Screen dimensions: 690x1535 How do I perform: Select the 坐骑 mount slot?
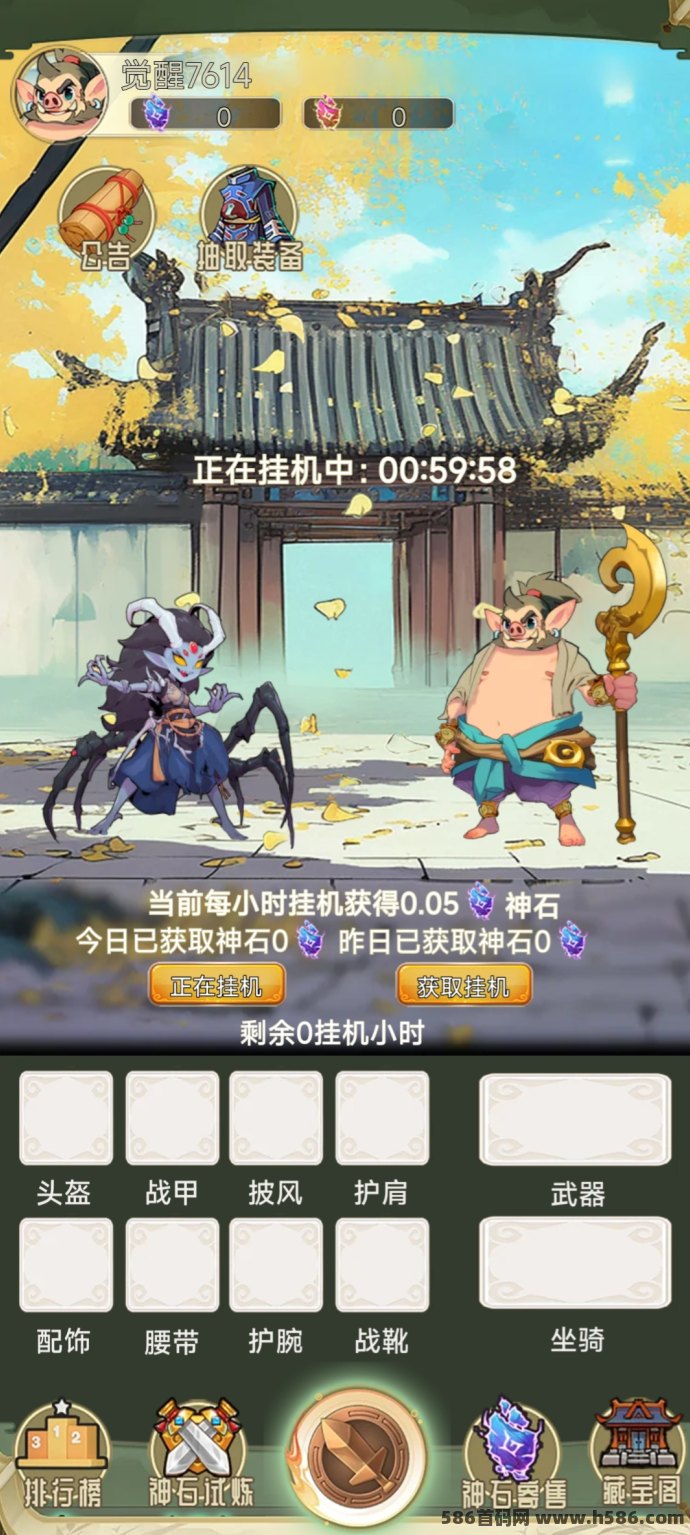point(575,1263)
